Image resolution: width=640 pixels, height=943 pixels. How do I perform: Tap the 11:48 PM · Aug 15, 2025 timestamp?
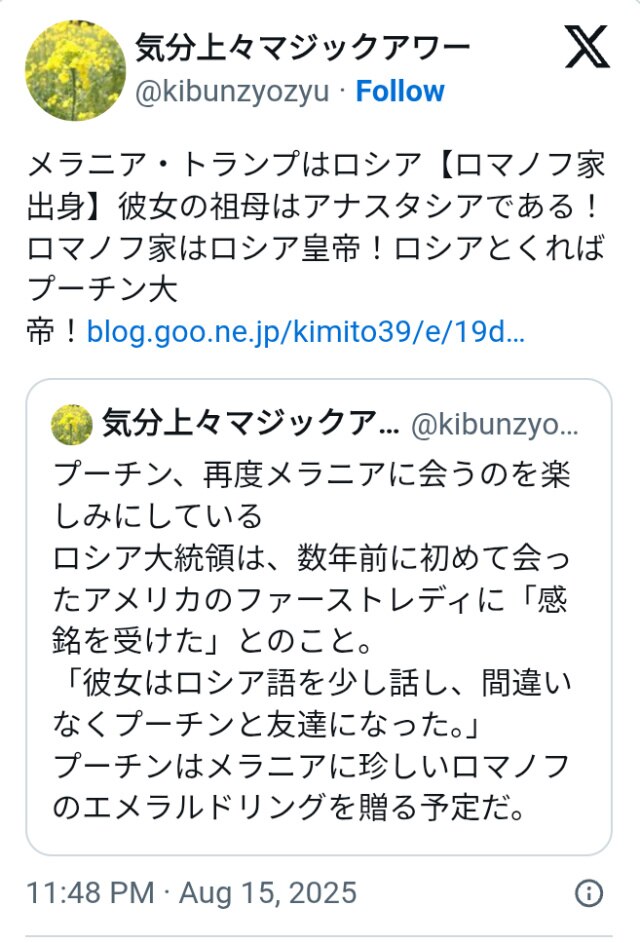click(191, 891)
